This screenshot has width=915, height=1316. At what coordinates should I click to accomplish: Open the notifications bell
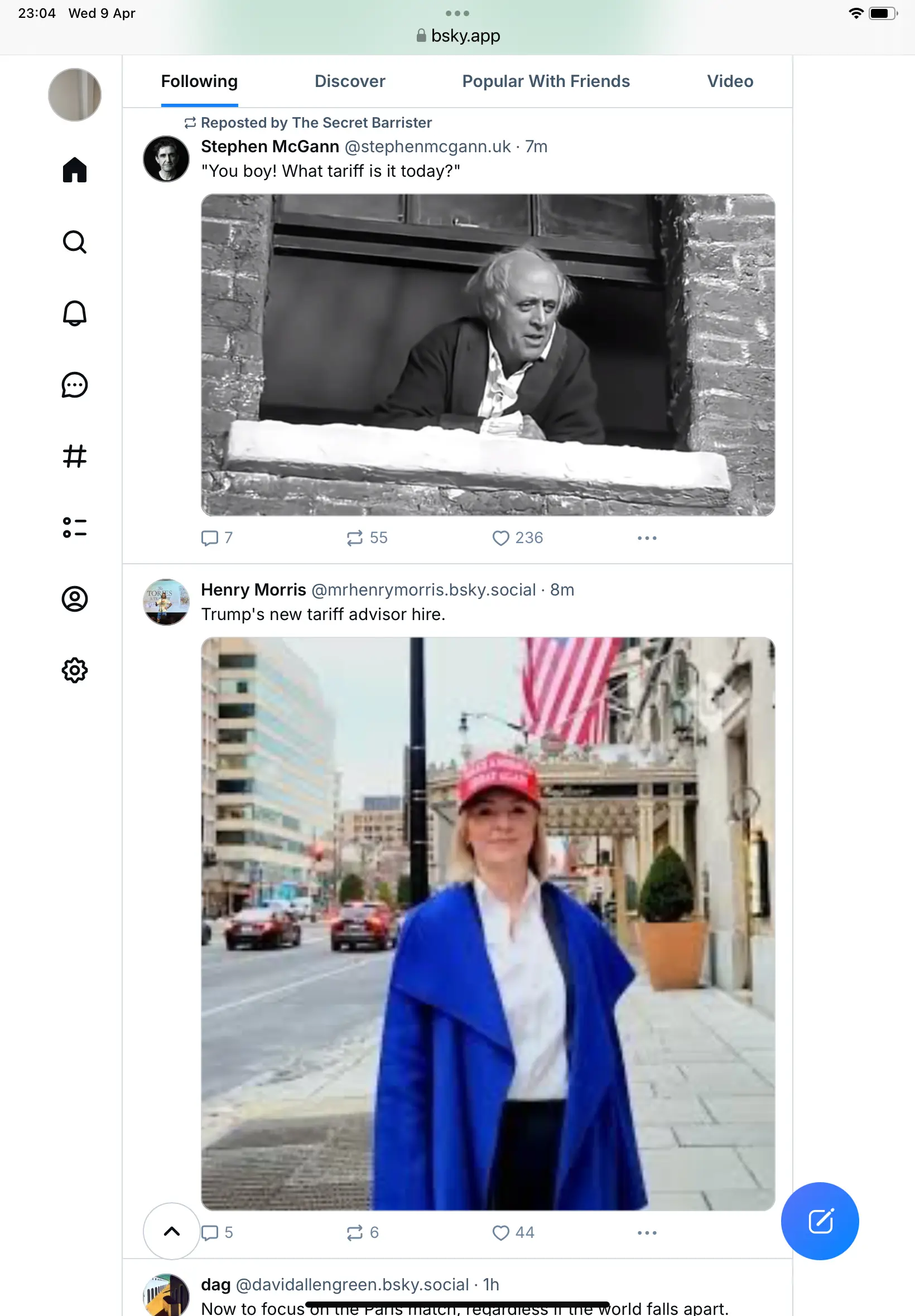coord(75,313)
